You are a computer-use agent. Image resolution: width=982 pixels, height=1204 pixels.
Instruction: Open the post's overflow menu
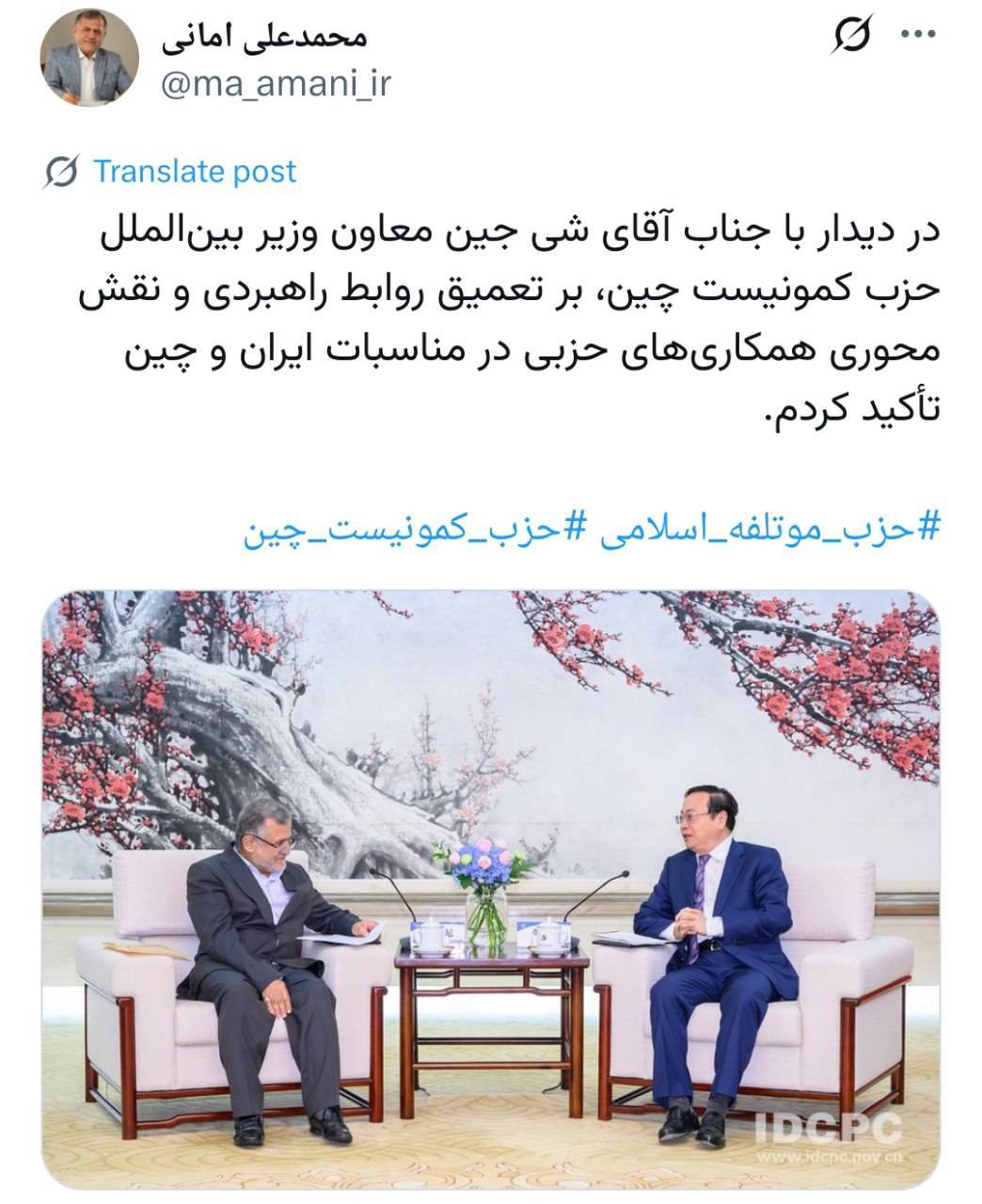[x=919, y=35]
